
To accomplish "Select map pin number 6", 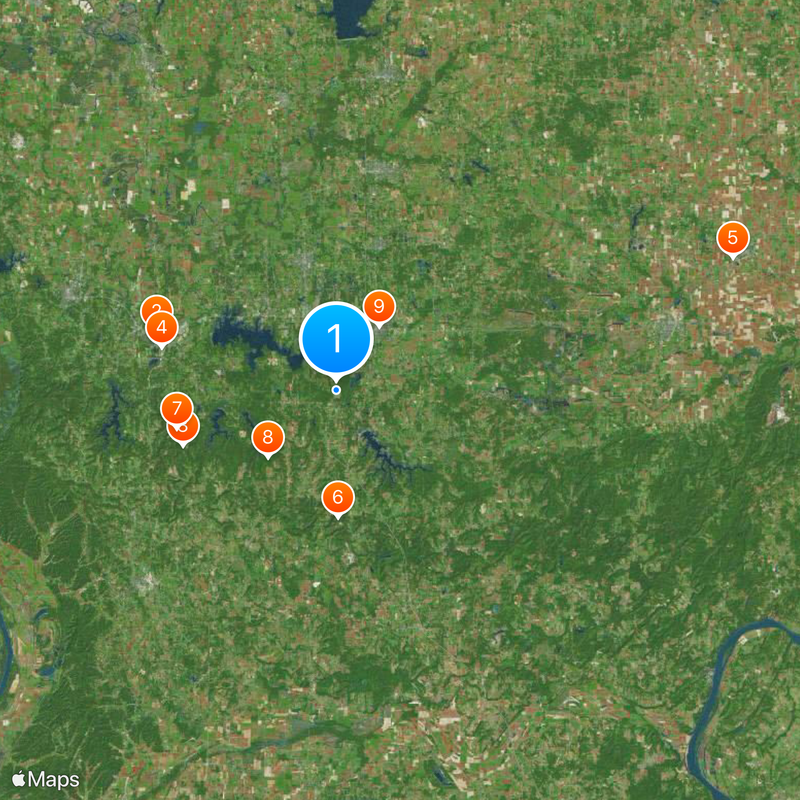I will click(x=337, y=496).
